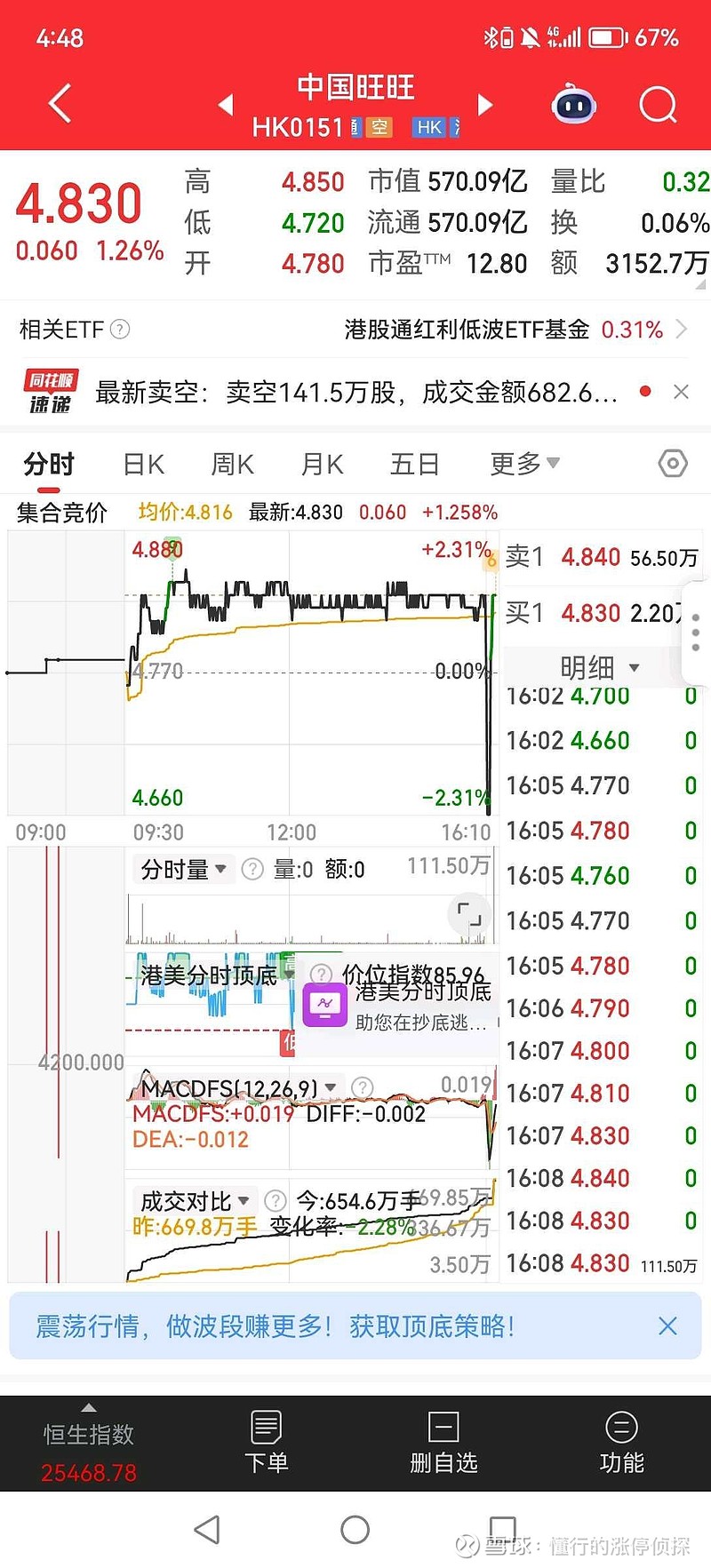Screen dimensions: 711x1568
Task: Open the chart settings gear icon
Action: point(673,464)
